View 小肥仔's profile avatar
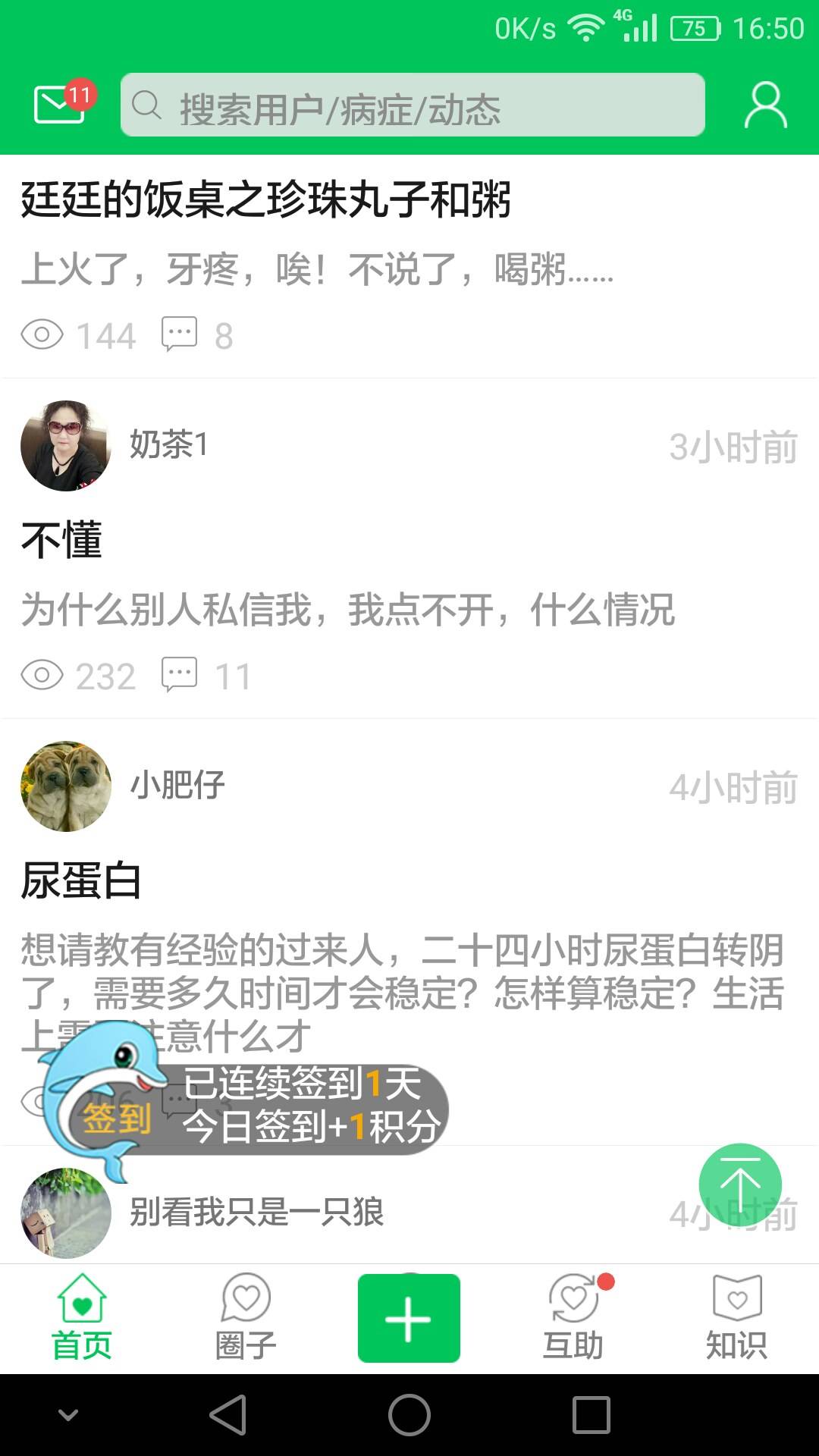 (66, 786)
